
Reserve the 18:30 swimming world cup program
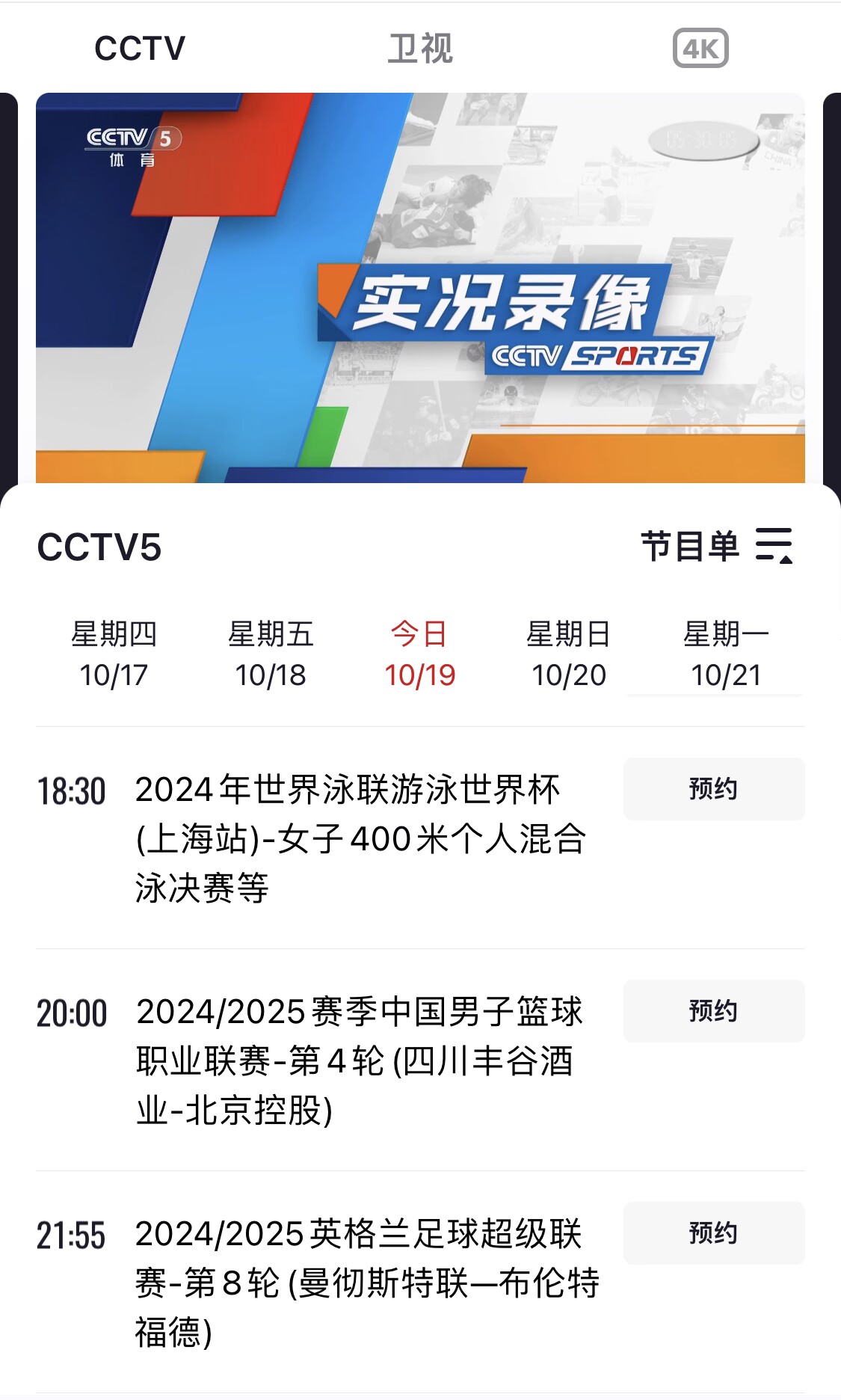714,789
